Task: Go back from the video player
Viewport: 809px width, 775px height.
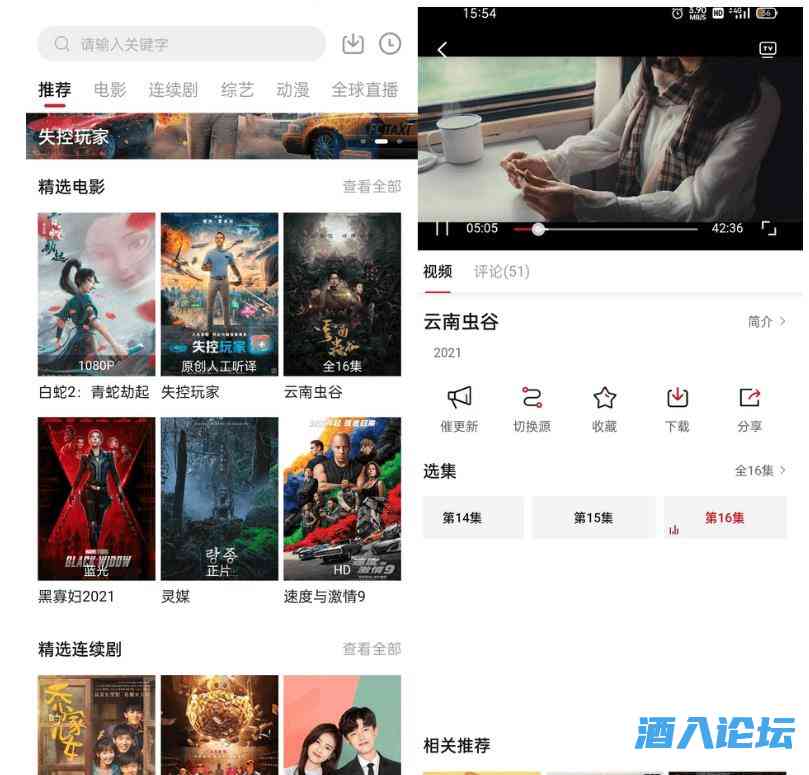Action: tap(443, 49)
